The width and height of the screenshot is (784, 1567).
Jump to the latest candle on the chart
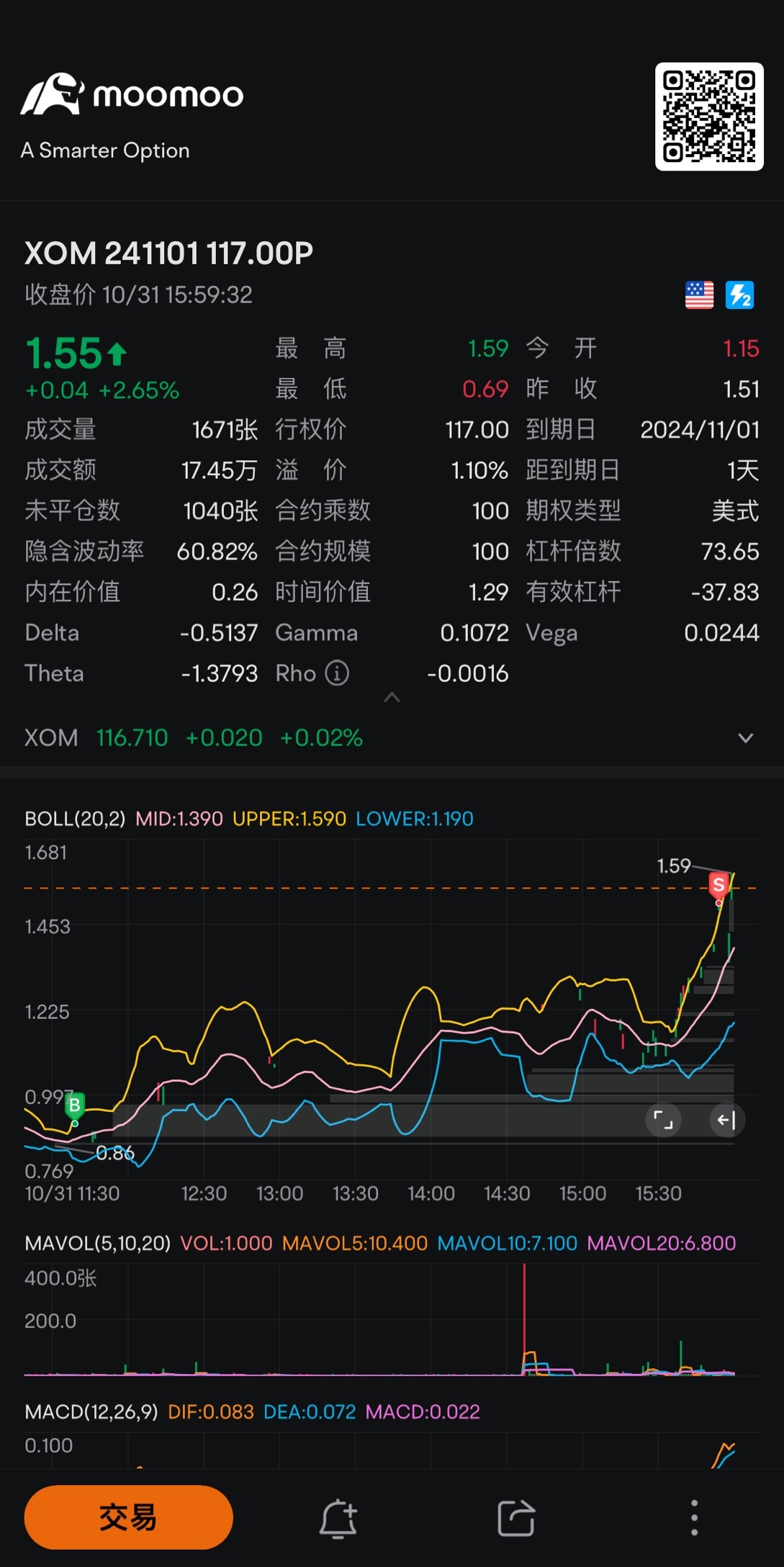click(x=727, y=1120)
